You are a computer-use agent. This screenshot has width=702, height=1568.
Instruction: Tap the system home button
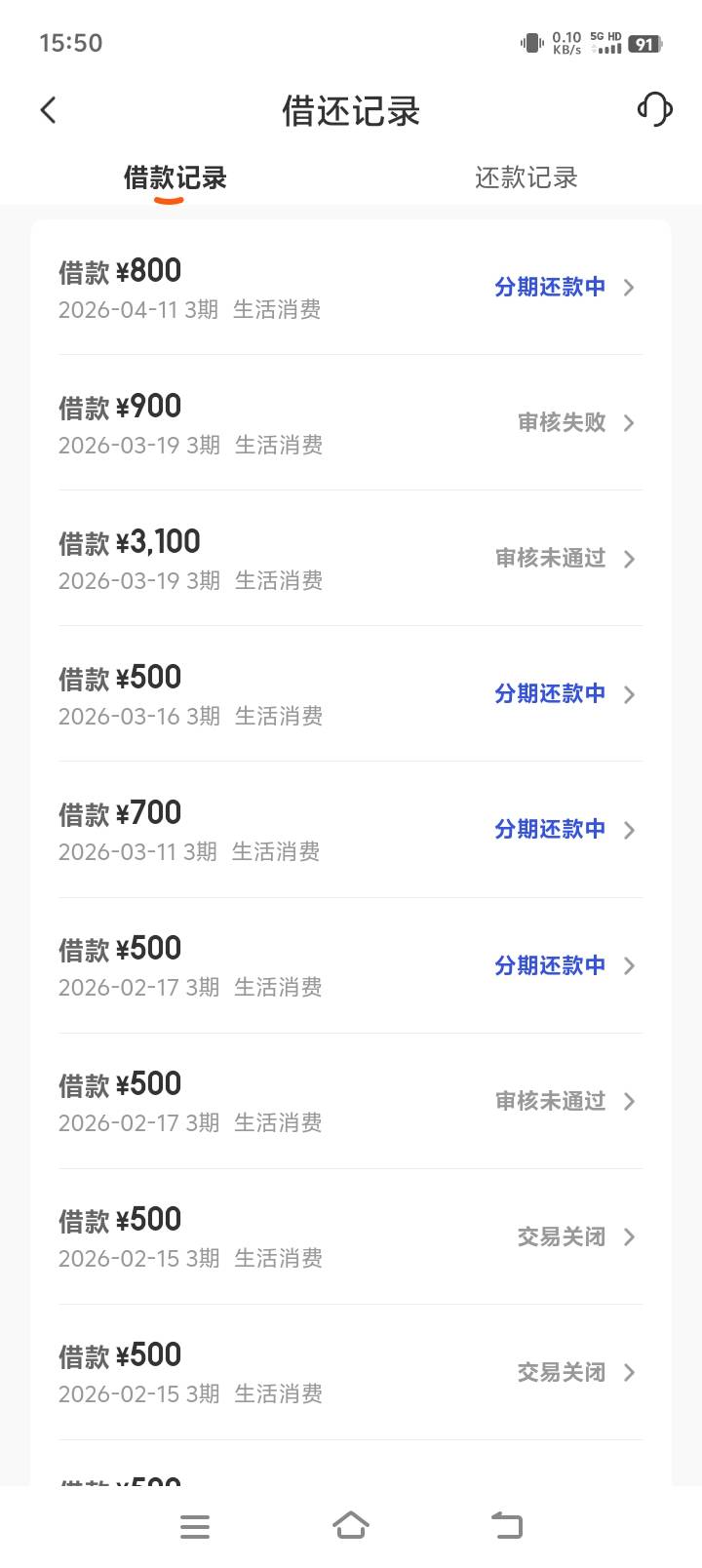point(351,1526)
